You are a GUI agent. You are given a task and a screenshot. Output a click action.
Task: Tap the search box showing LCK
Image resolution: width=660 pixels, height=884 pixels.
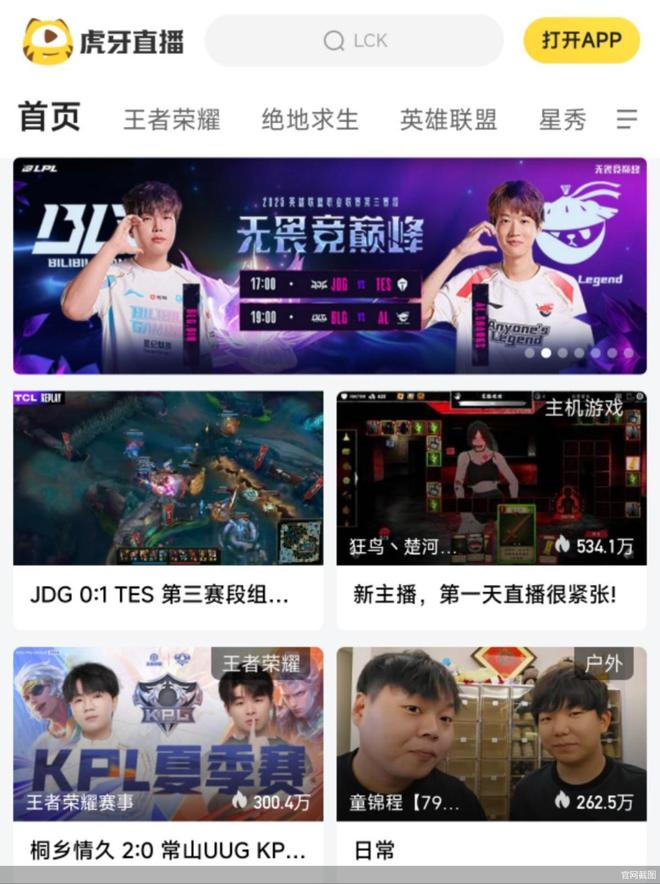(354, 41)
